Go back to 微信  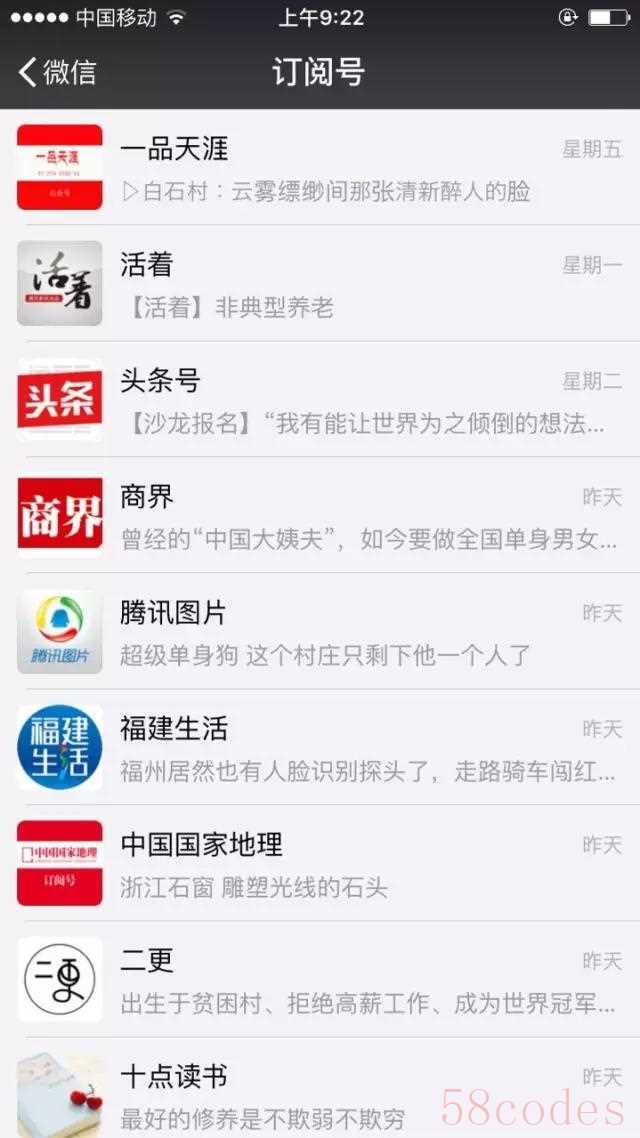pos(58,72)
